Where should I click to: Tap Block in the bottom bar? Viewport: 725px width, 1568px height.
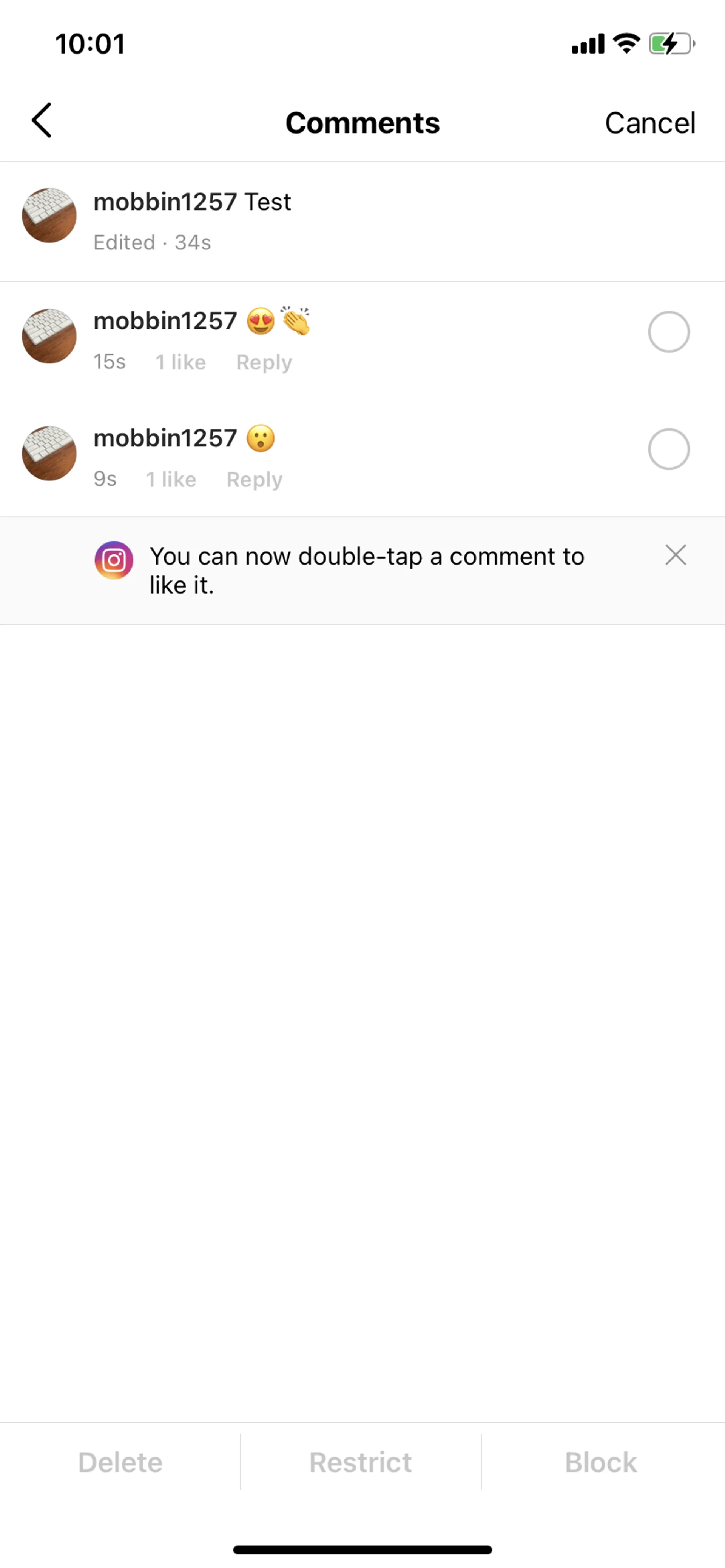tap(601, 1462)
